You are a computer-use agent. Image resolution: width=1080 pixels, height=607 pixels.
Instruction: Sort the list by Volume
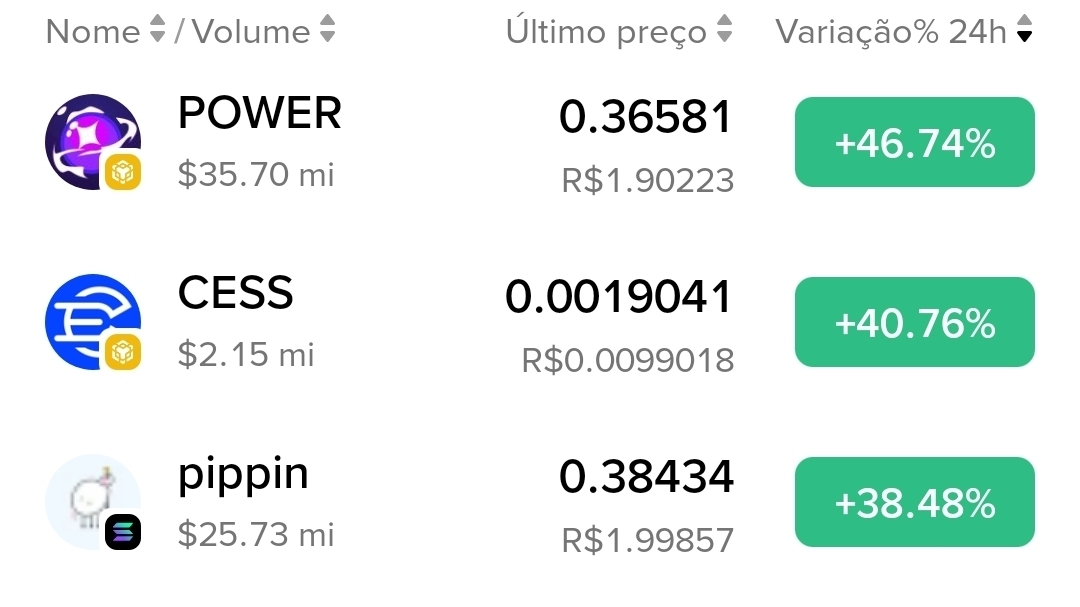[263, 31]
